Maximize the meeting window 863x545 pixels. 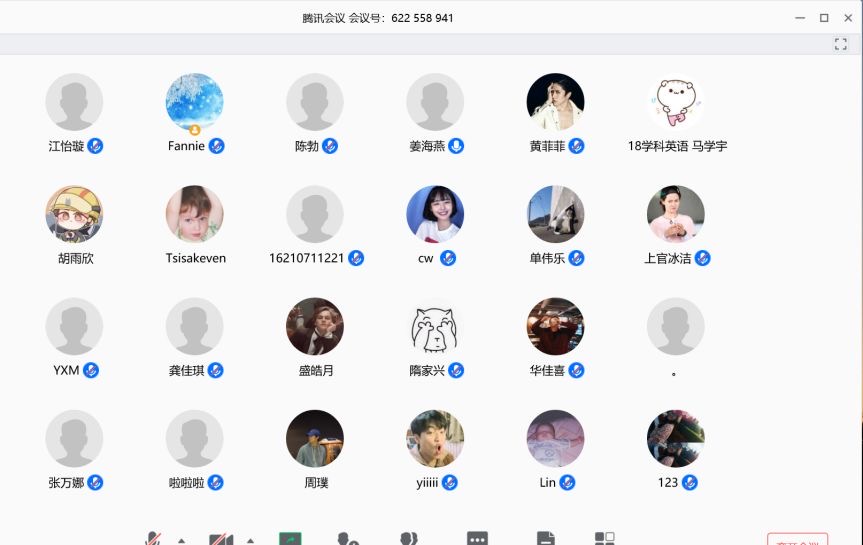pyautogui.click(x=824, y=18)
